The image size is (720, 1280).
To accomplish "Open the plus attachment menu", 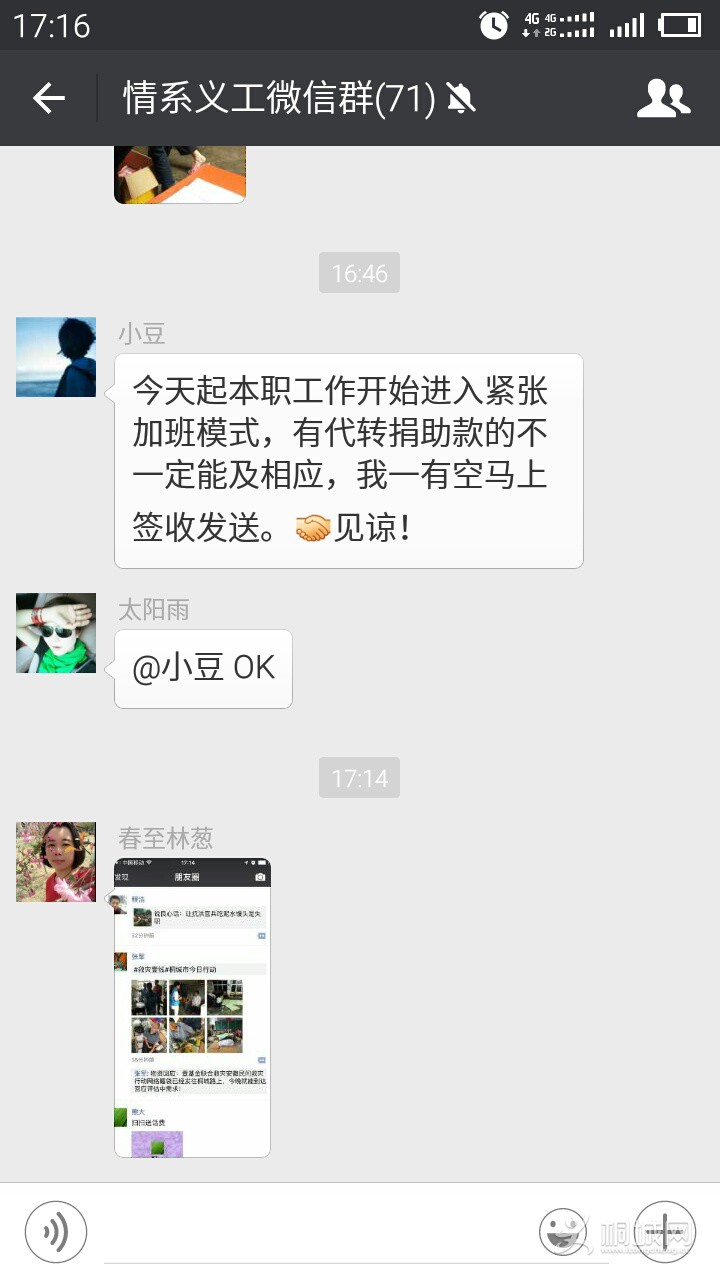I will tap(664, 1231).
